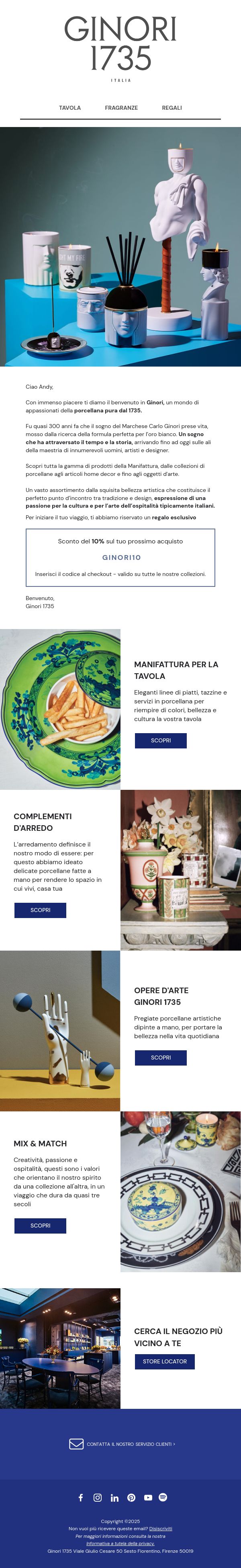Tap the Spotify icon

pos(163,1497)
